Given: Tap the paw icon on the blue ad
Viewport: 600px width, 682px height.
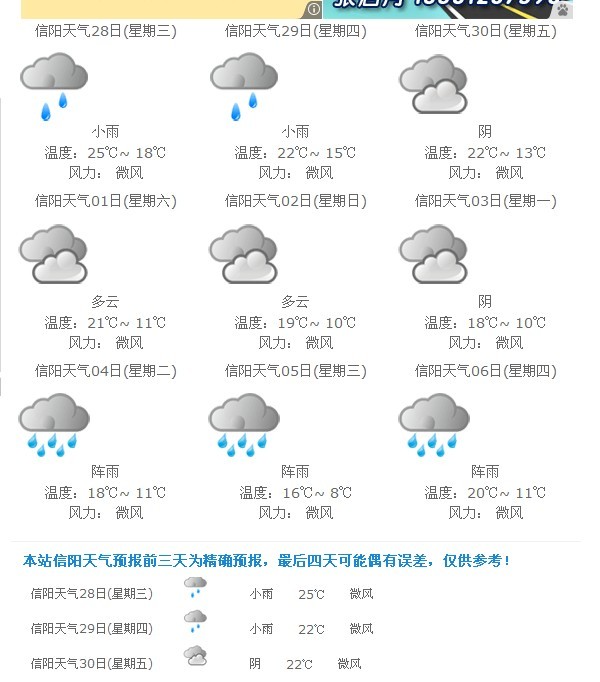Looking at the screenshot, I should click(x=563, y=10).
